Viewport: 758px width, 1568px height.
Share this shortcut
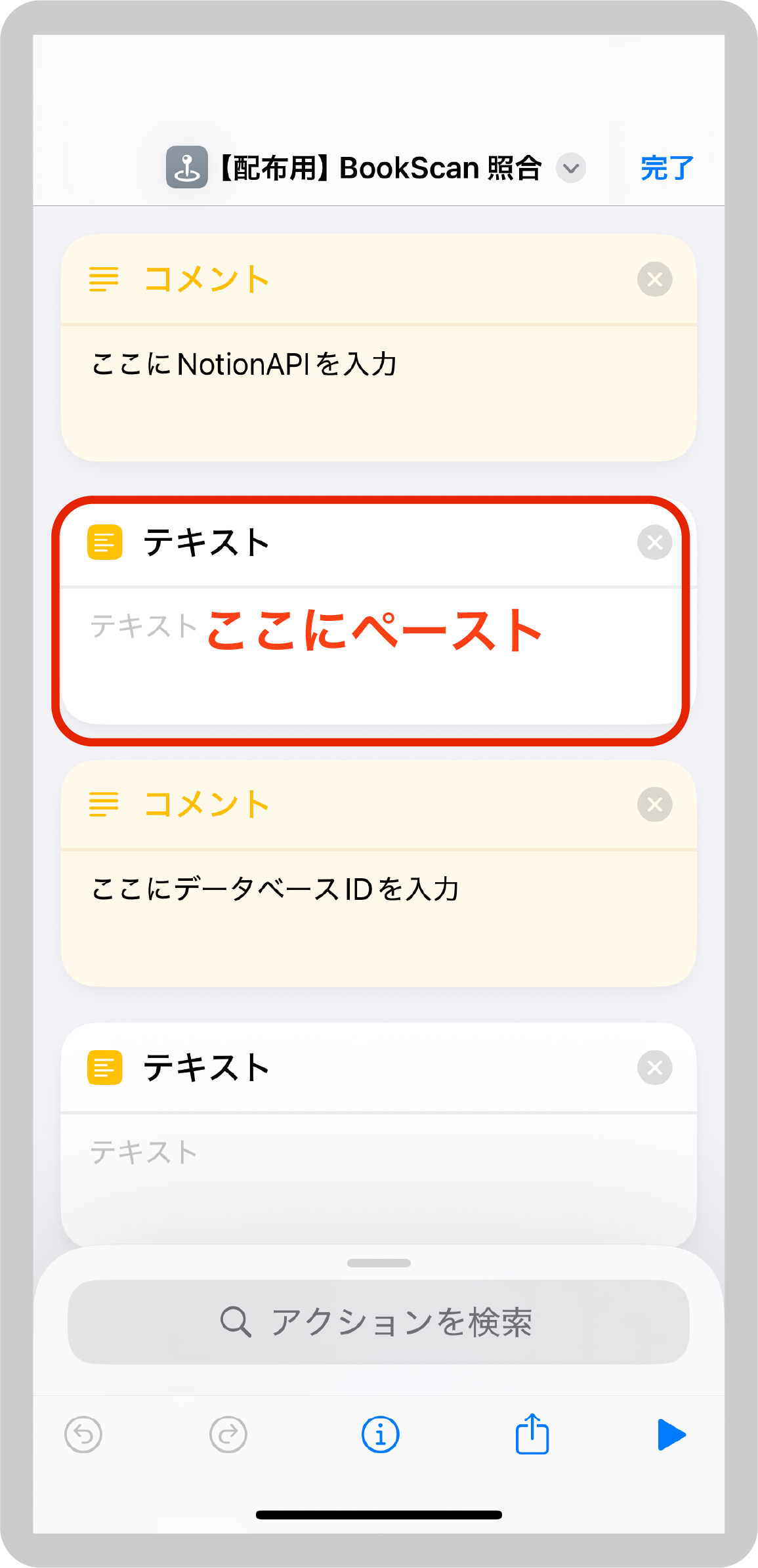[x=532, y=1433]
